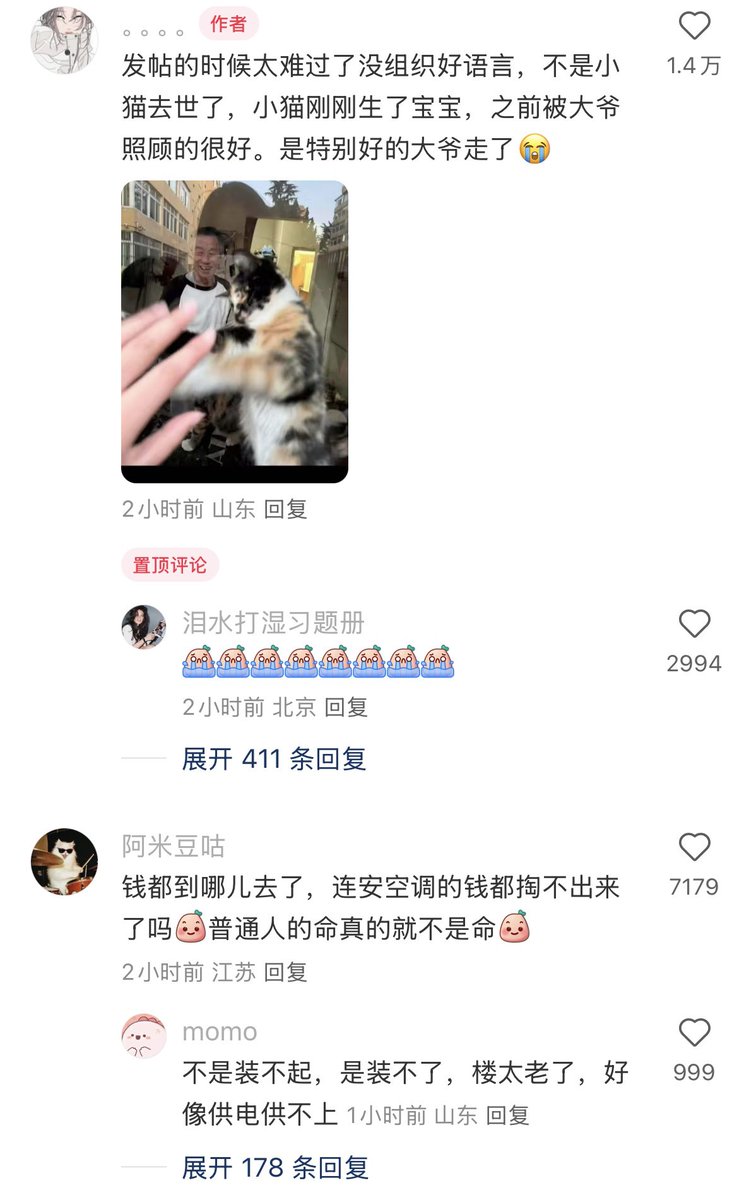Like 阿米豆咕's comment
This screenshot has width=744, height=1200.
(694, 848)
